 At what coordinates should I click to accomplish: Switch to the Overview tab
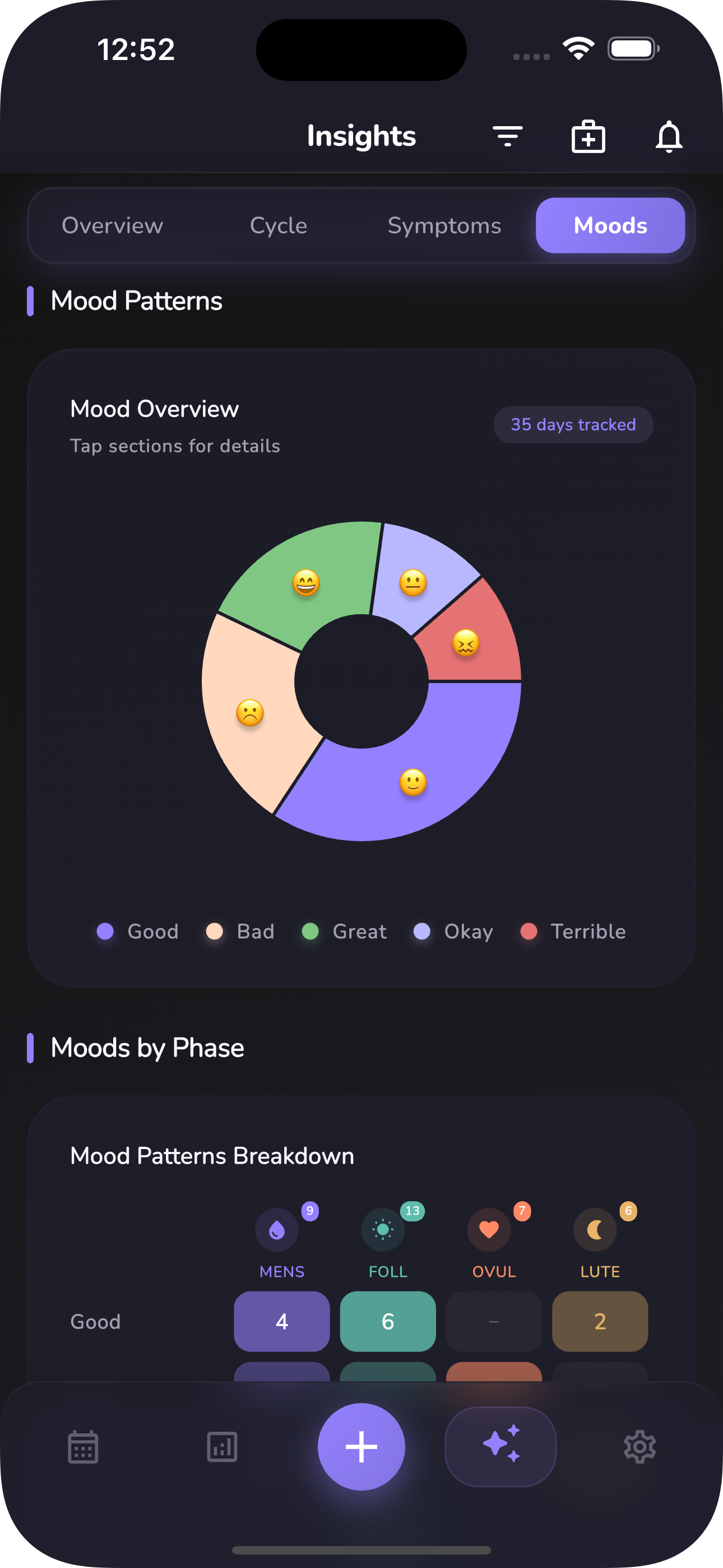click(x=113, y=226)
